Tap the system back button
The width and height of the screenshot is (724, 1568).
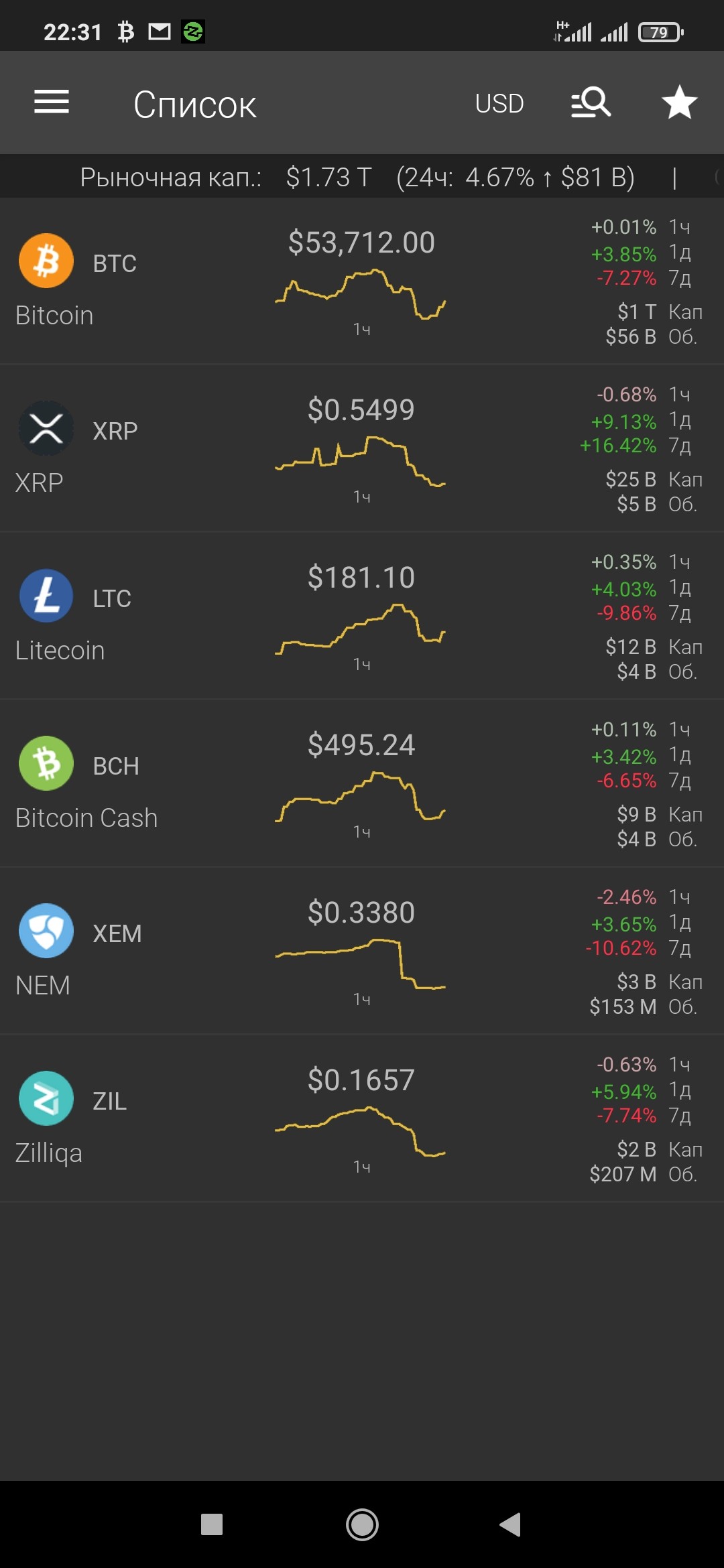point(510,1524)
